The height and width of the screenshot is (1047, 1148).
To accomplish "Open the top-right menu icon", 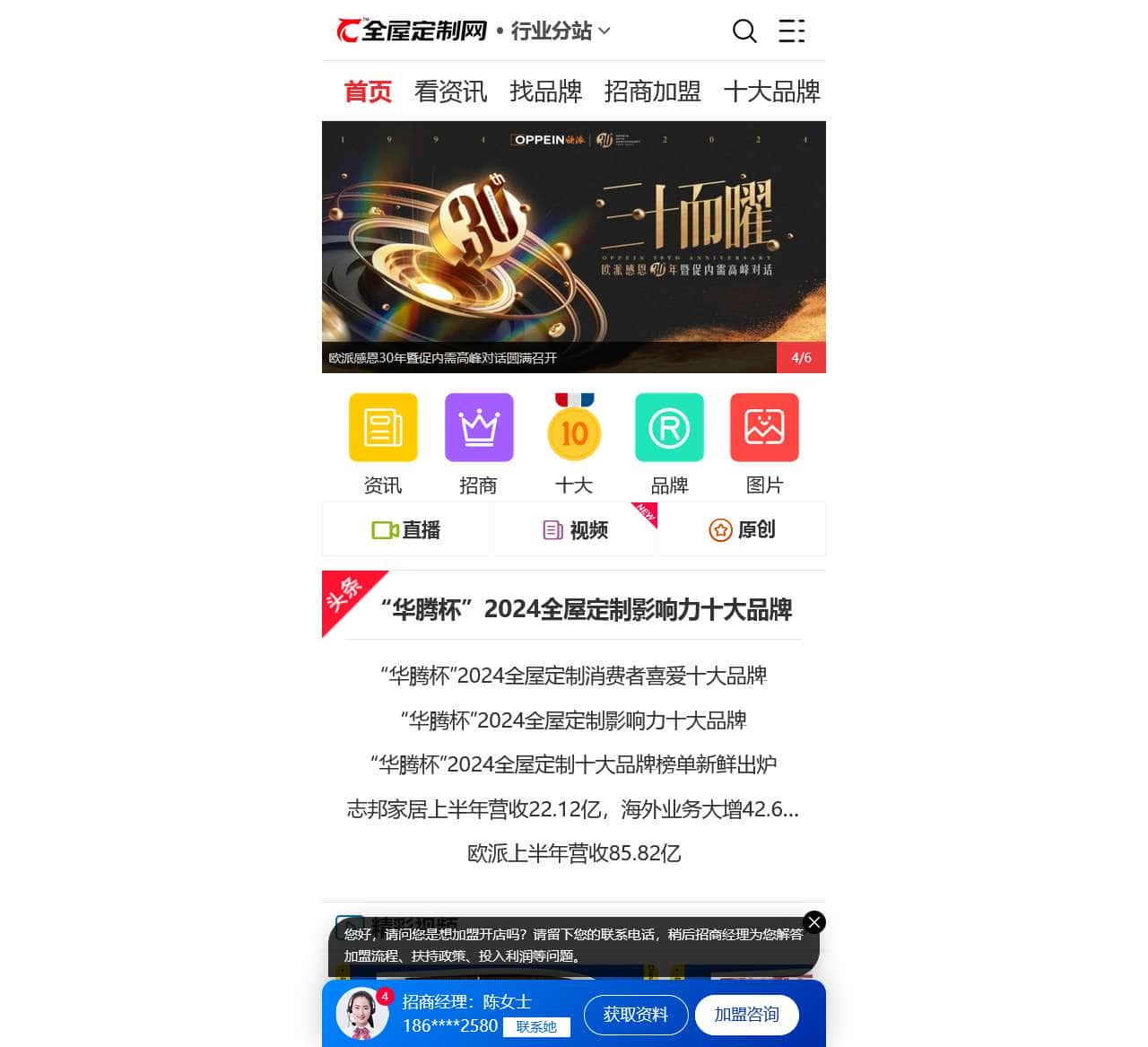I will point(791,31).
